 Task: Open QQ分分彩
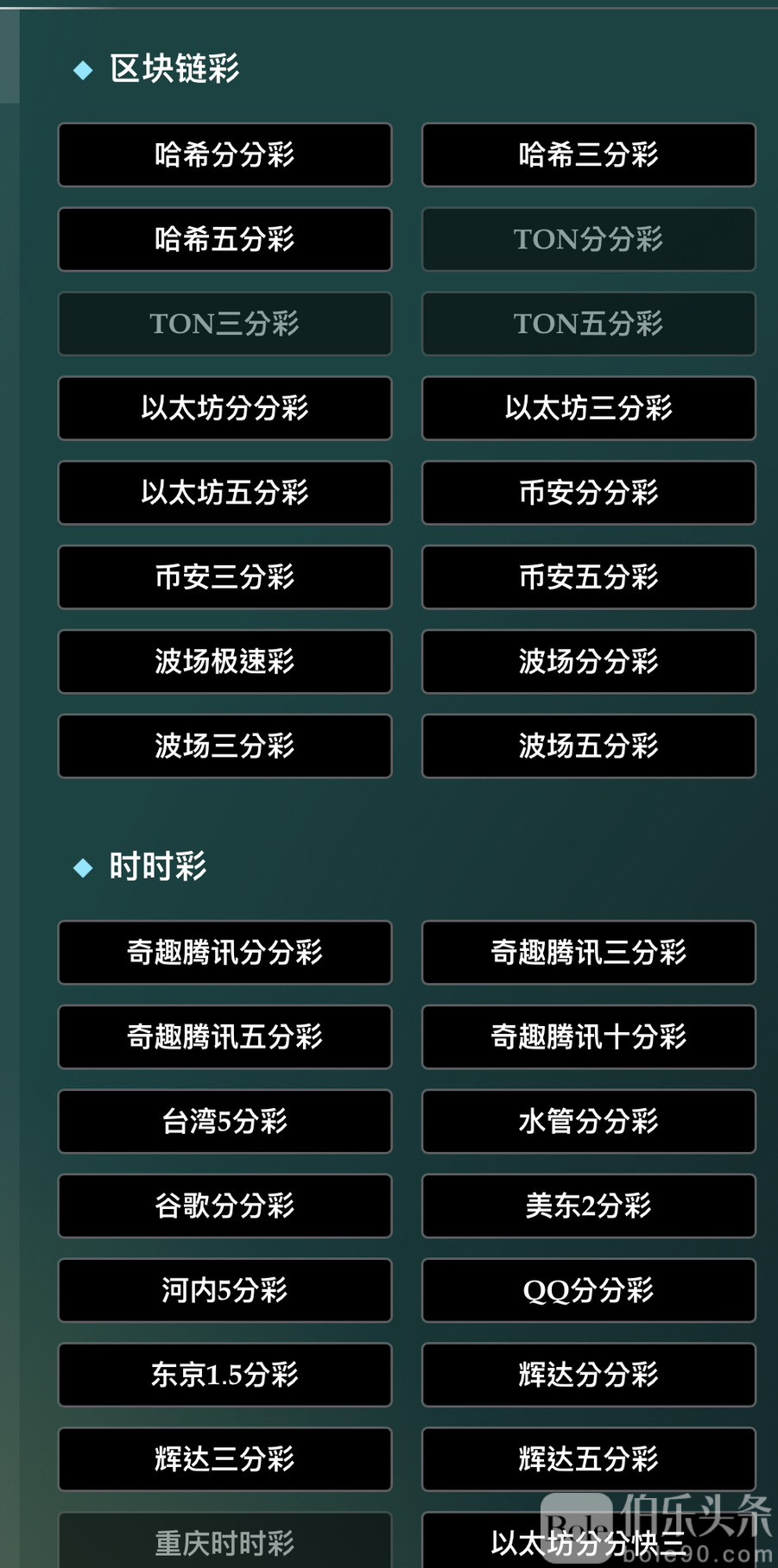coord(588,1290)
